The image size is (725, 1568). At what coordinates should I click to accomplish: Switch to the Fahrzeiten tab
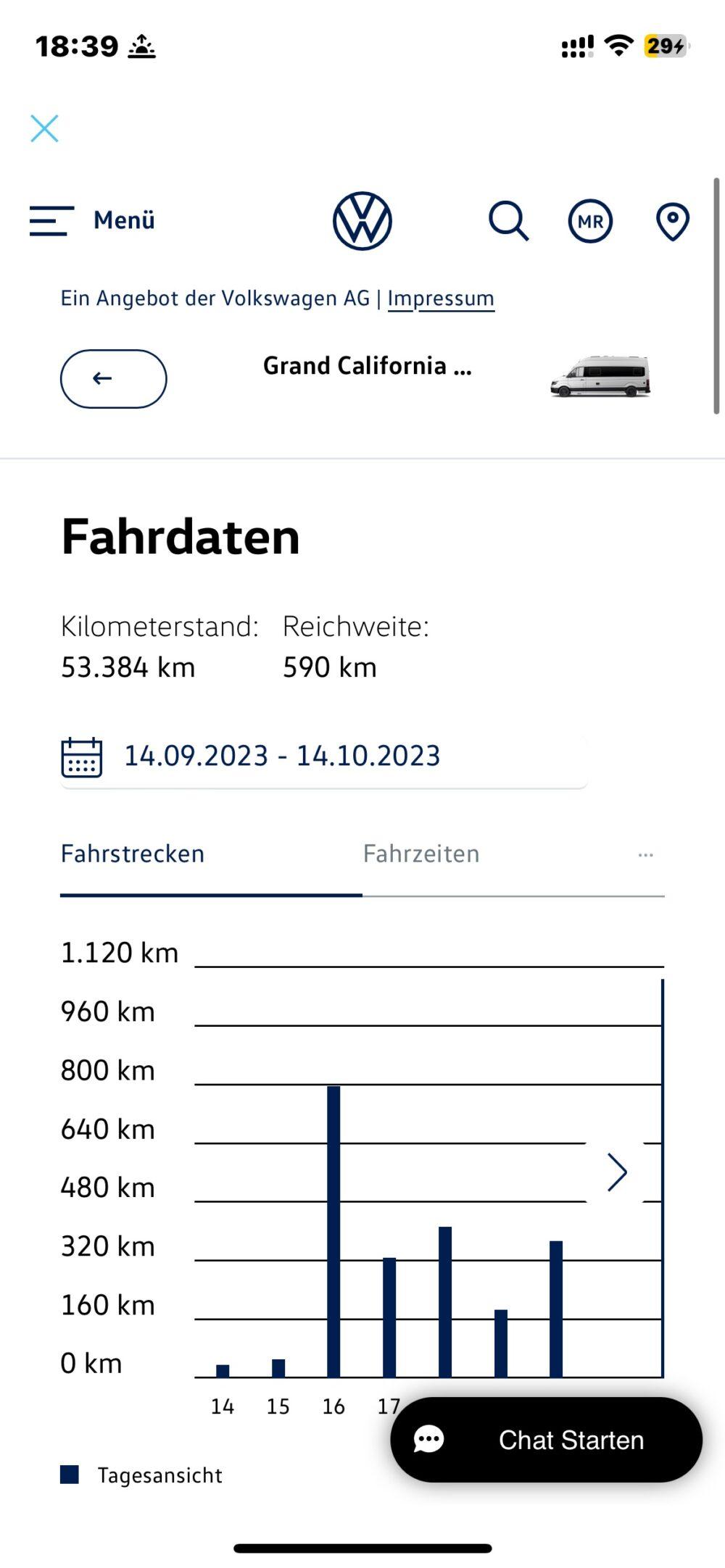421,854
